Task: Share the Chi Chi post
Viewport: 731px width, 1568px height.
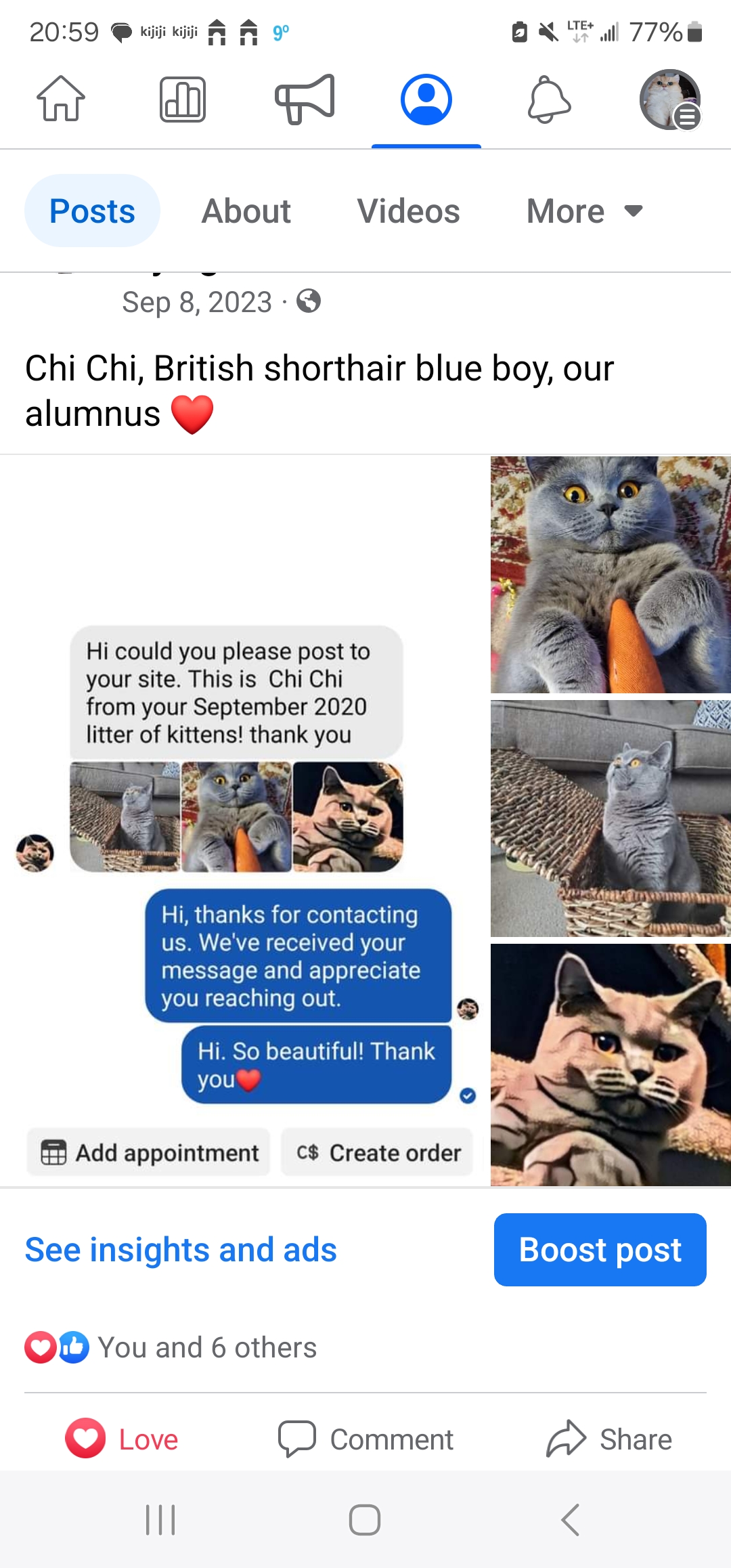Action: pyautogui.click(x=609, y=1439)
